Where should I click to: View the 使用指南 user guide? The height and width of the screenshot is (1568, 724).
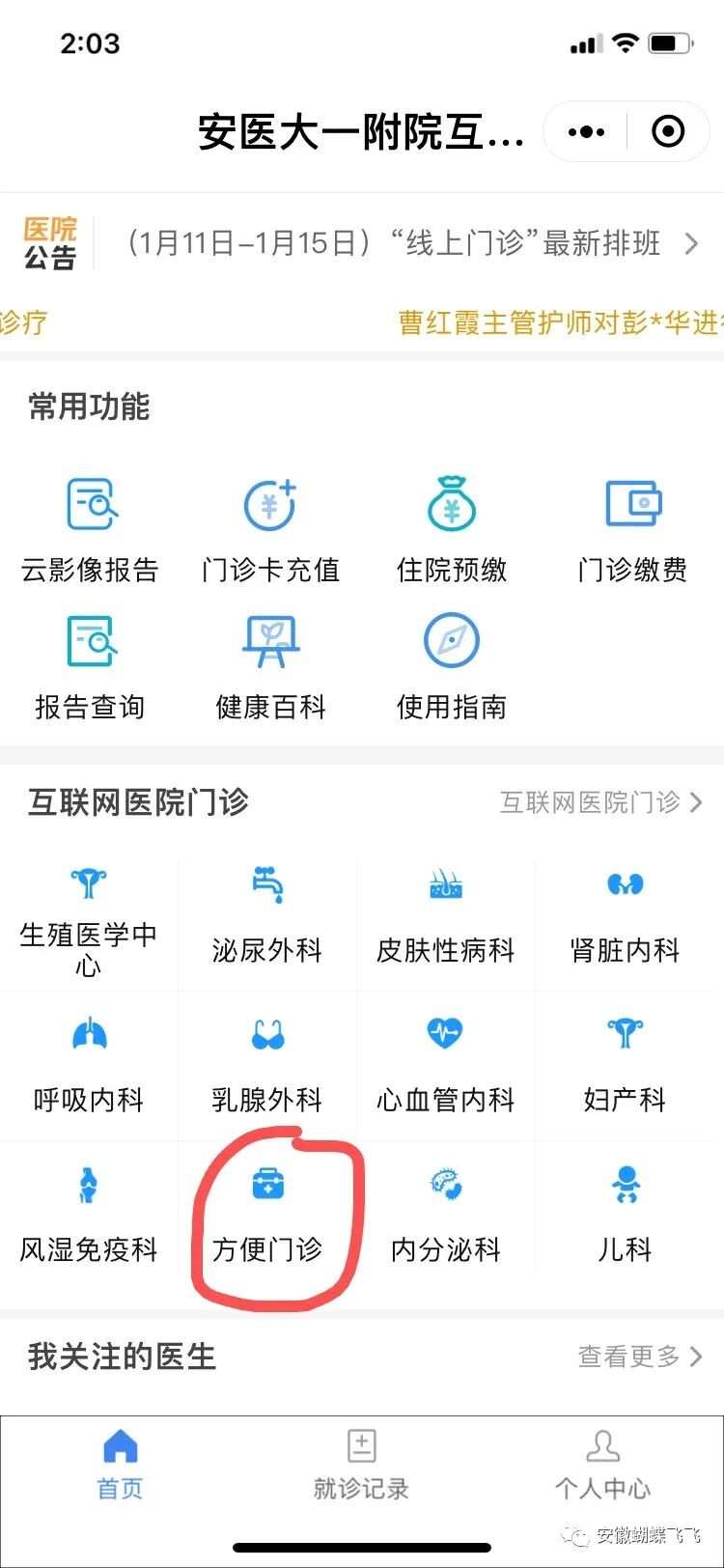pos(451,666)
